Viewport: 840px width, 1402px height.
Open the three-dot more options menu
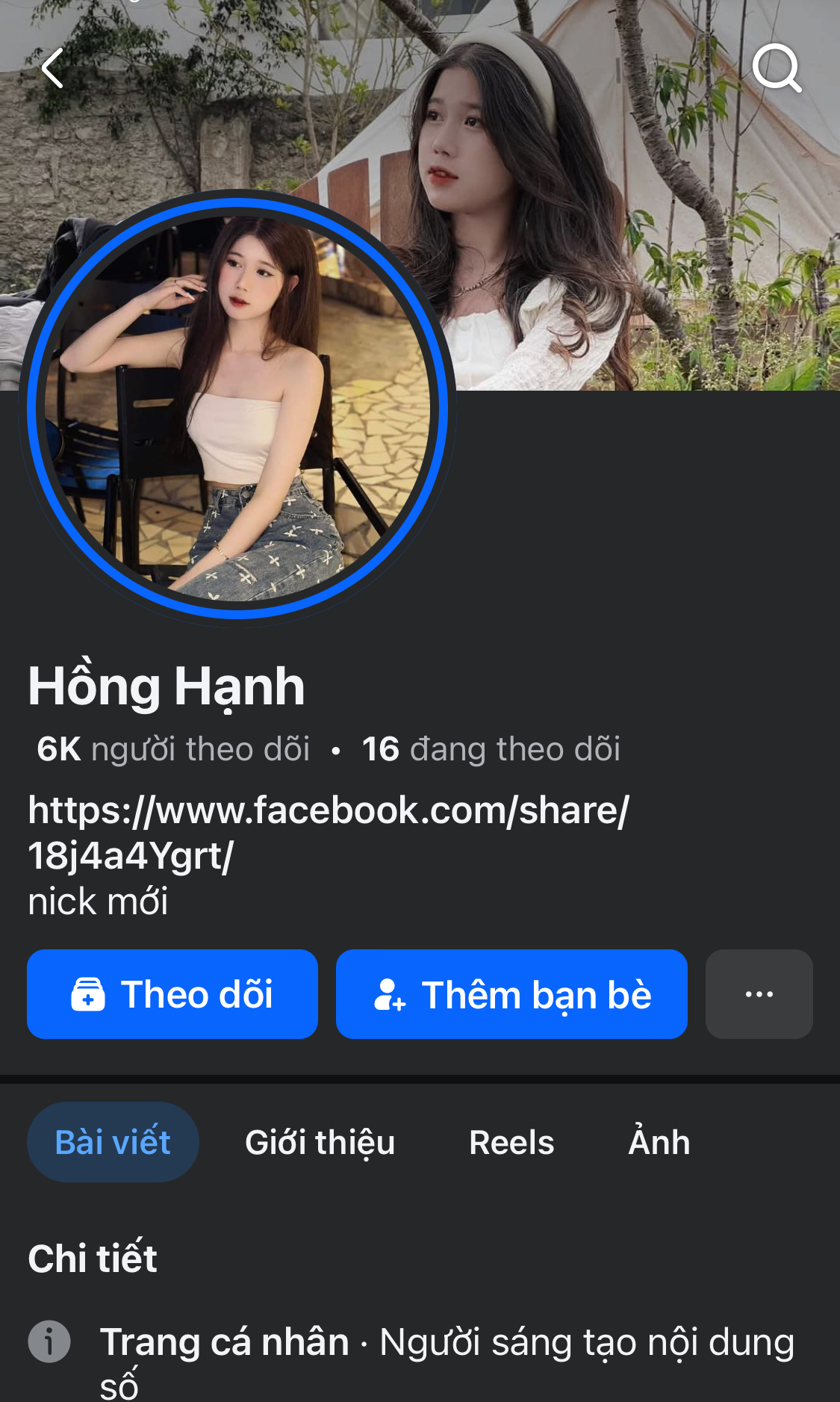click(x=759, y=994)
